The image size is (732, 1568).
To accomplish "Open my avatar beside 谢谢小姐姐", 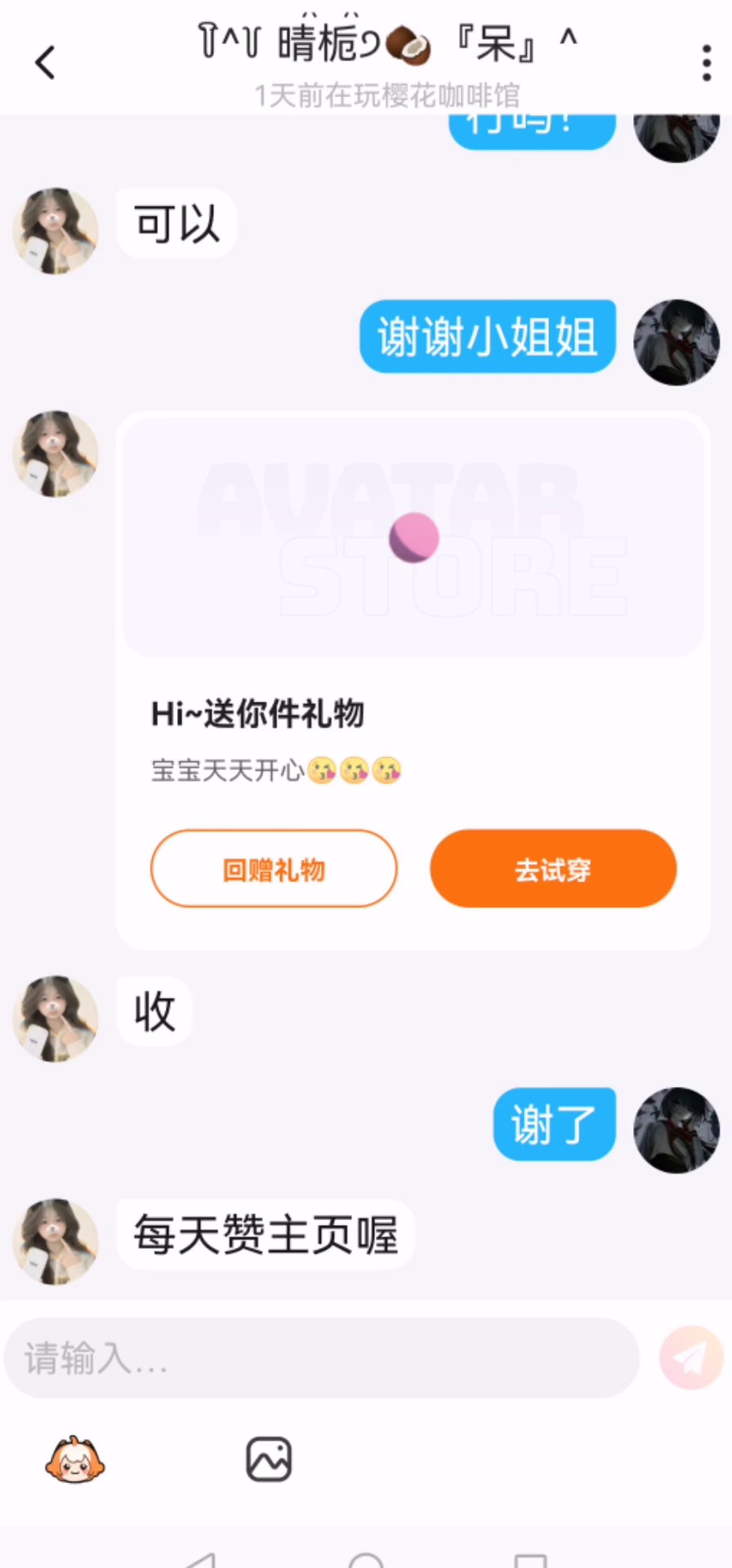I will (x=676, y=342).
